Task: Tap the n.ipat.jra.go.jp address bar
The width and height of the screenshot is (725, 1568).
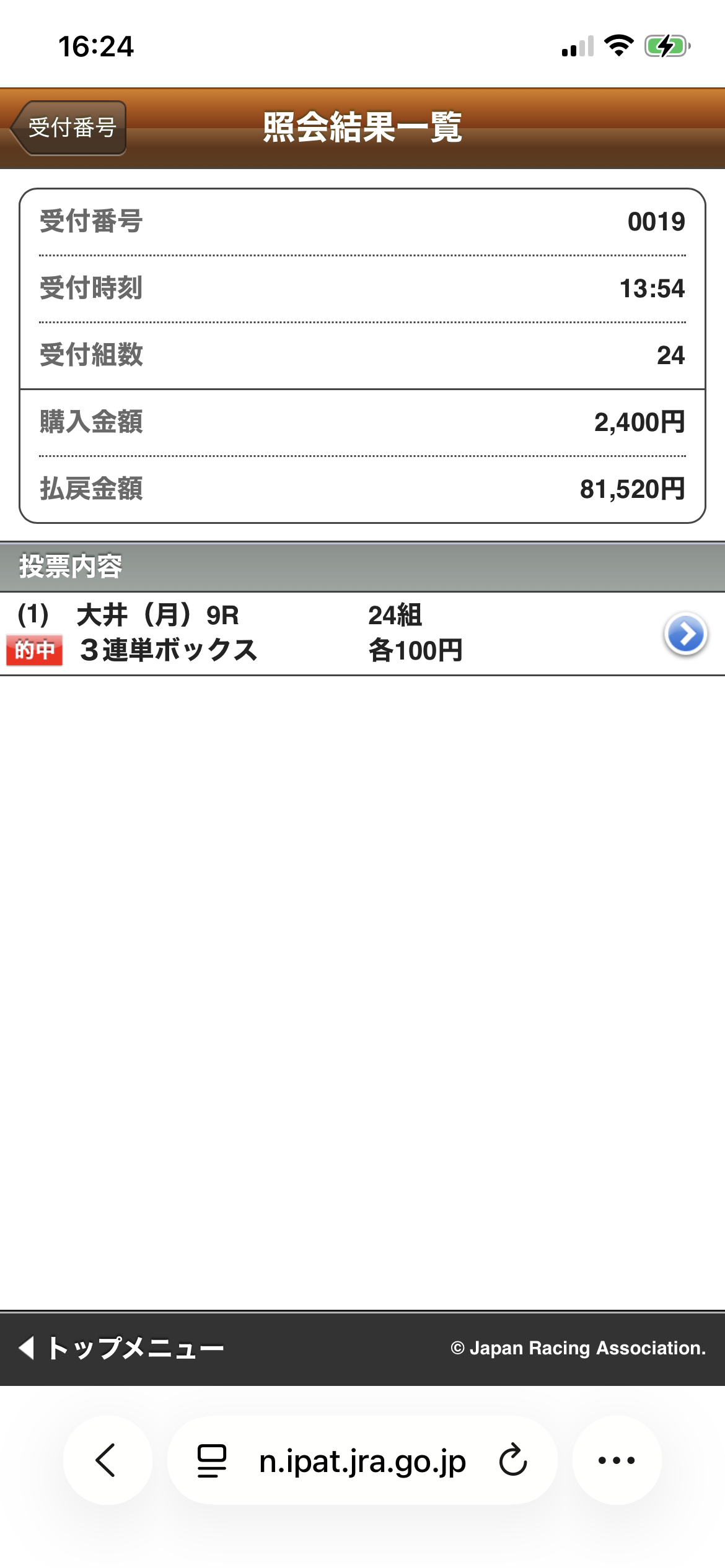Action: (362, 1461)
